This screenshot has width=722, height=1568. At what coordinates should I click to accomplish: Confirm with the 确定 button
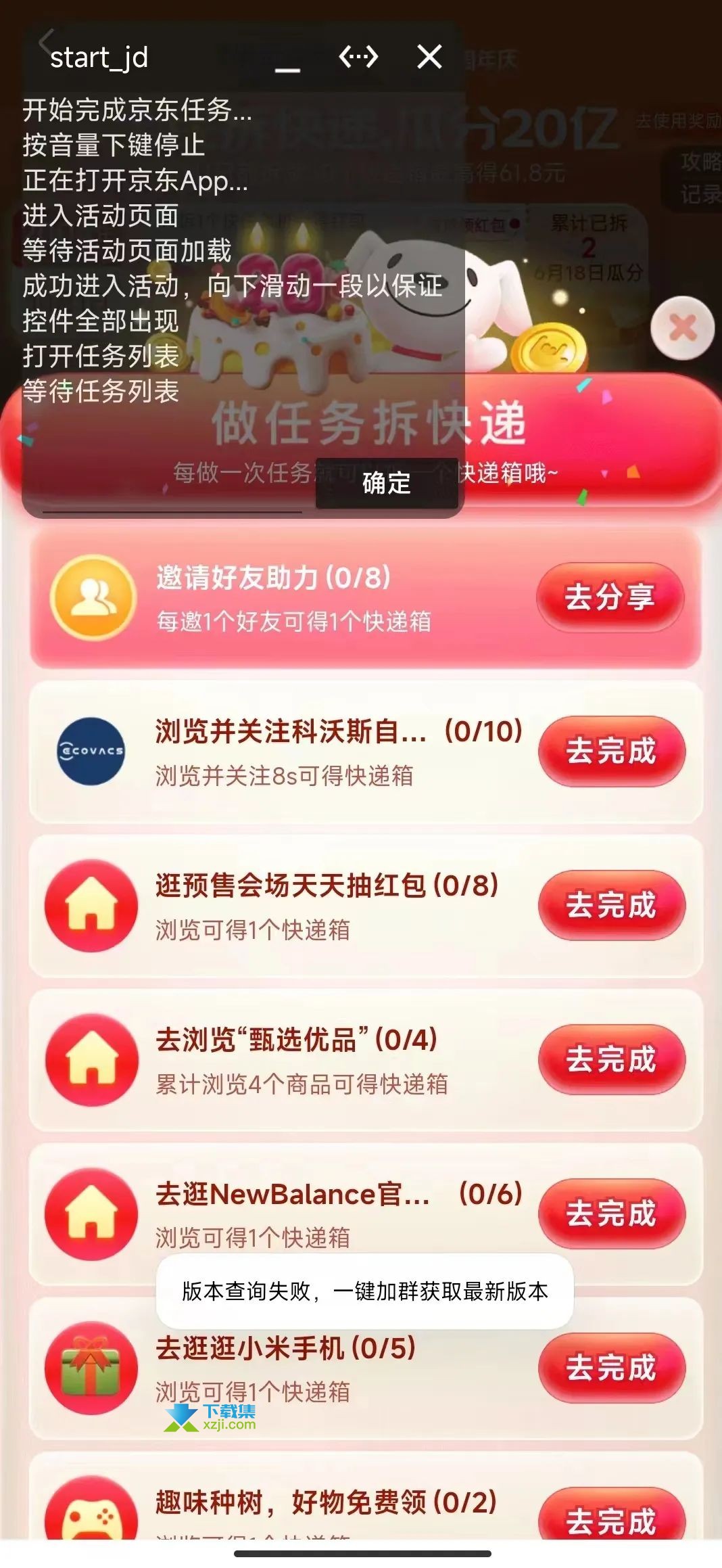[x=387, y=483]
